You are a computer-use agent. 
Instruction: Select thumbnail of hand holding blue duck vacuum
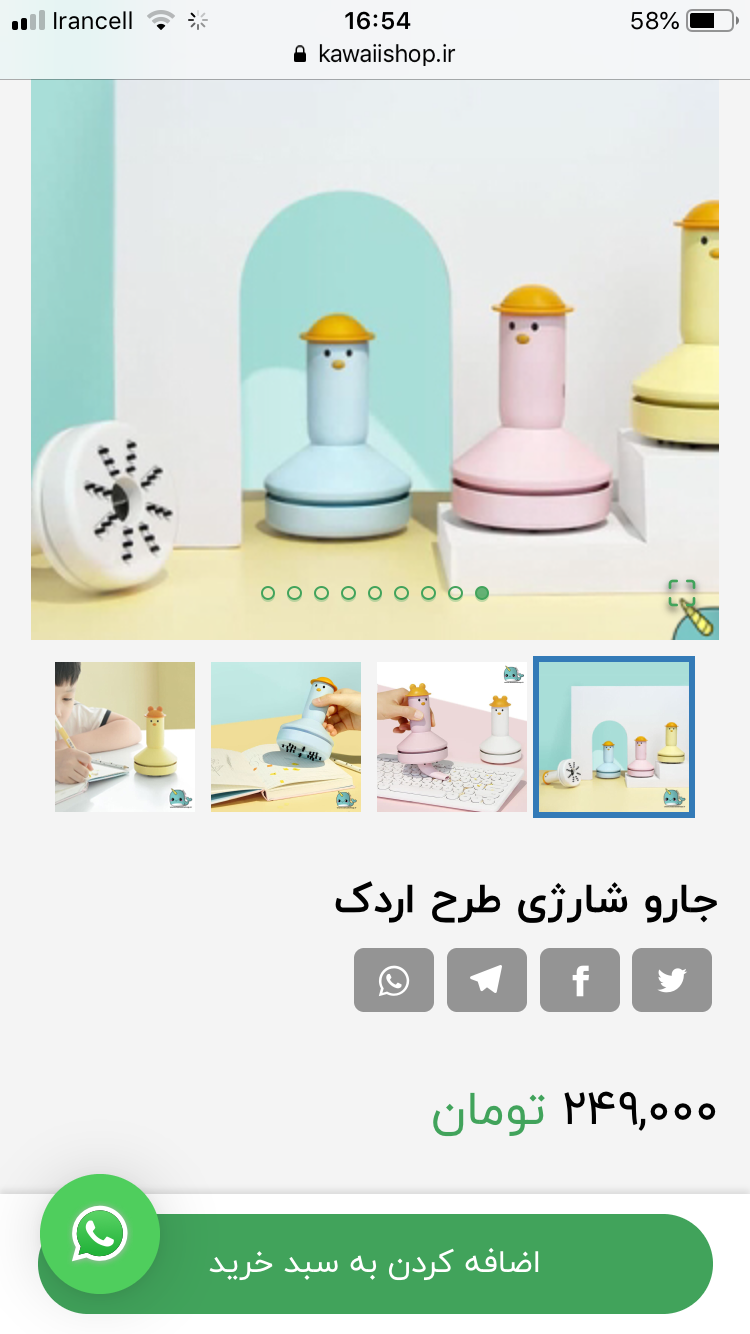(286, 737)
